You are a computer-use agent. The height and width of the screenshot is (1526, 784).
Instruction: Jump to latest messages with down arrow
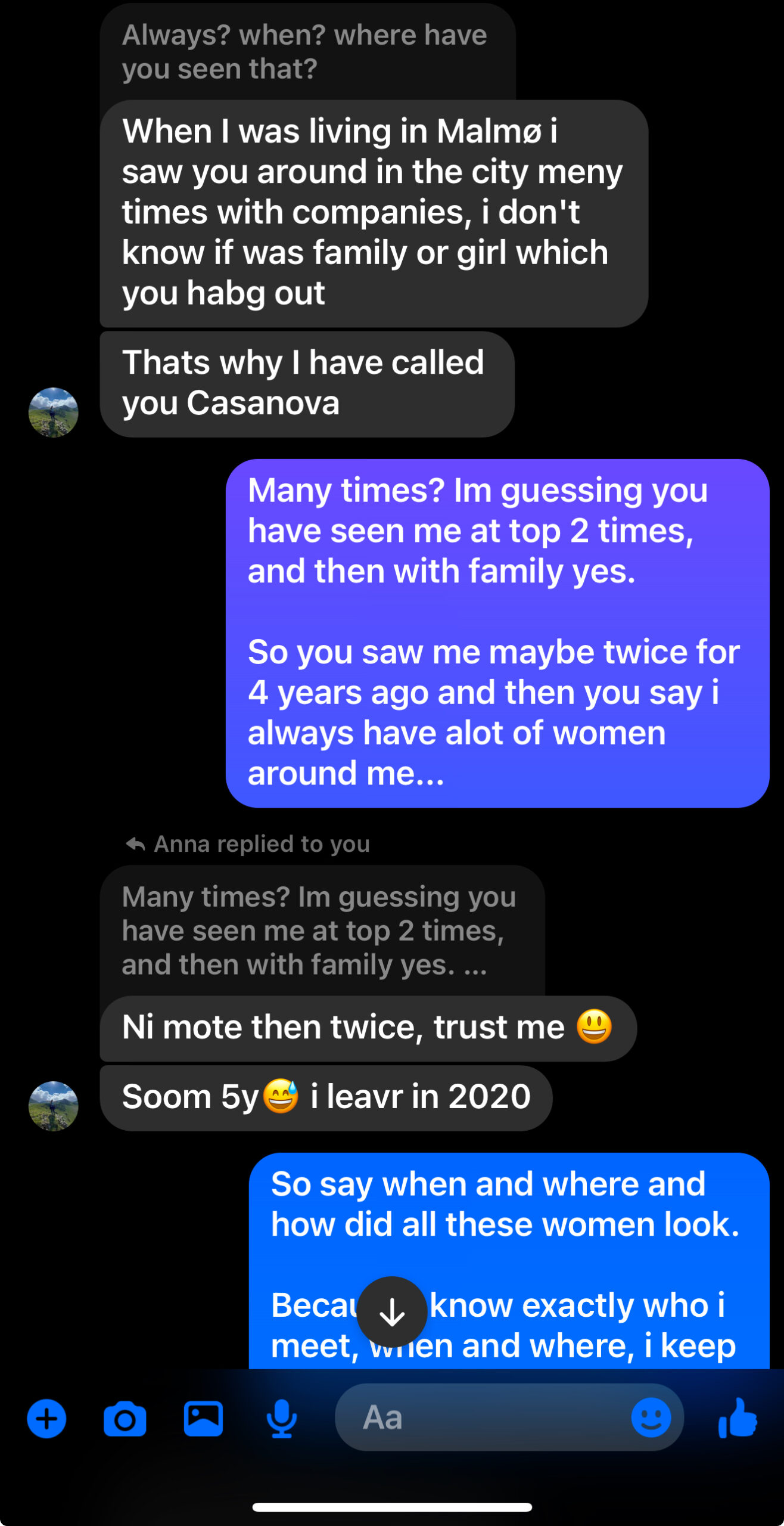(392, 1311)
